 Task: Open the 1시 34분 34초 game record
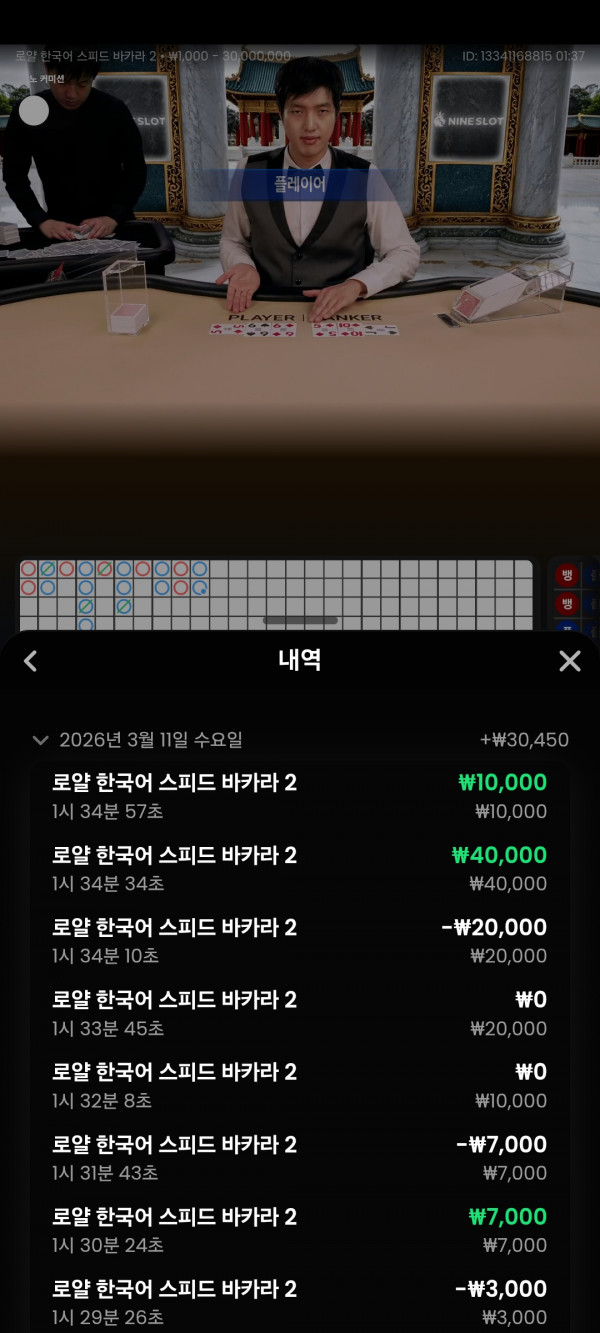(299, 869)
